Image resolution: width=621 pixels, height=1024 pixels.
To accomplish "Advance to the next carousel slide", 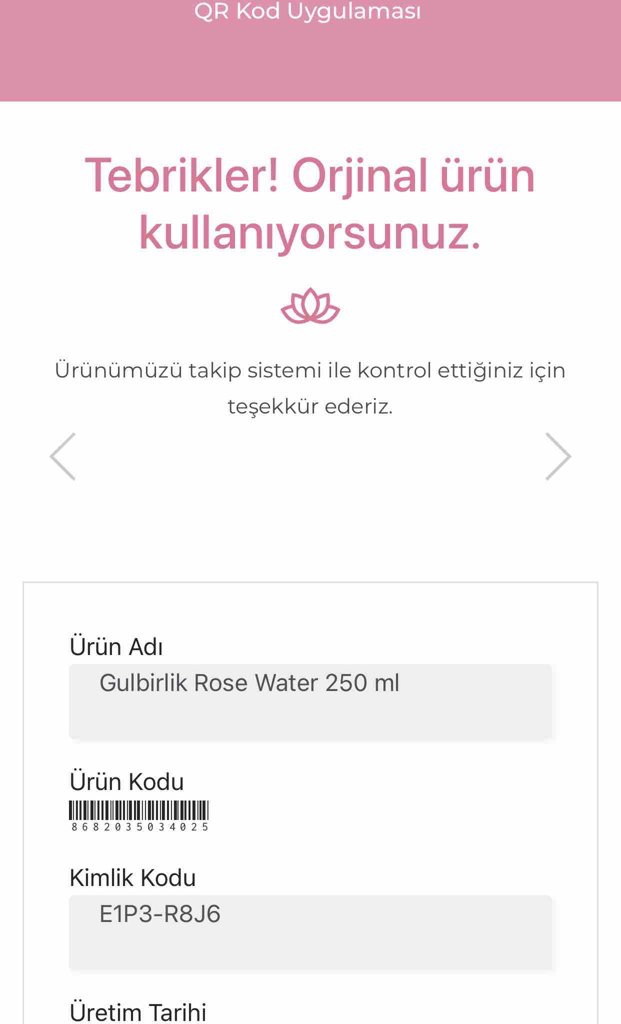I will [x=558, y=456].
